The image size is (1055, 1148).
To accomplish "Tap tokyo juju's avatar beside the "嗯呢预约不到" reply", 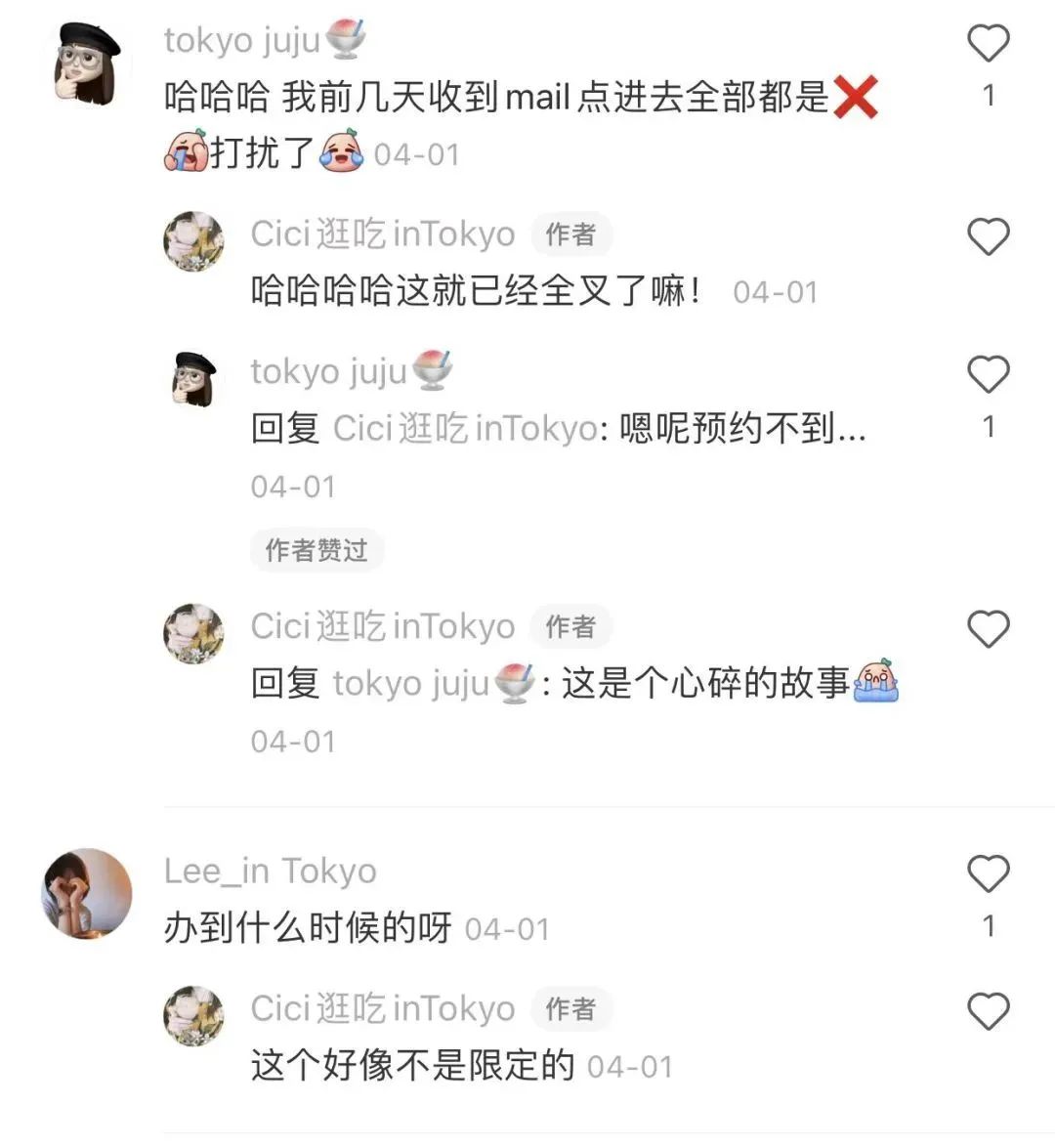I will tap(193, 379).
